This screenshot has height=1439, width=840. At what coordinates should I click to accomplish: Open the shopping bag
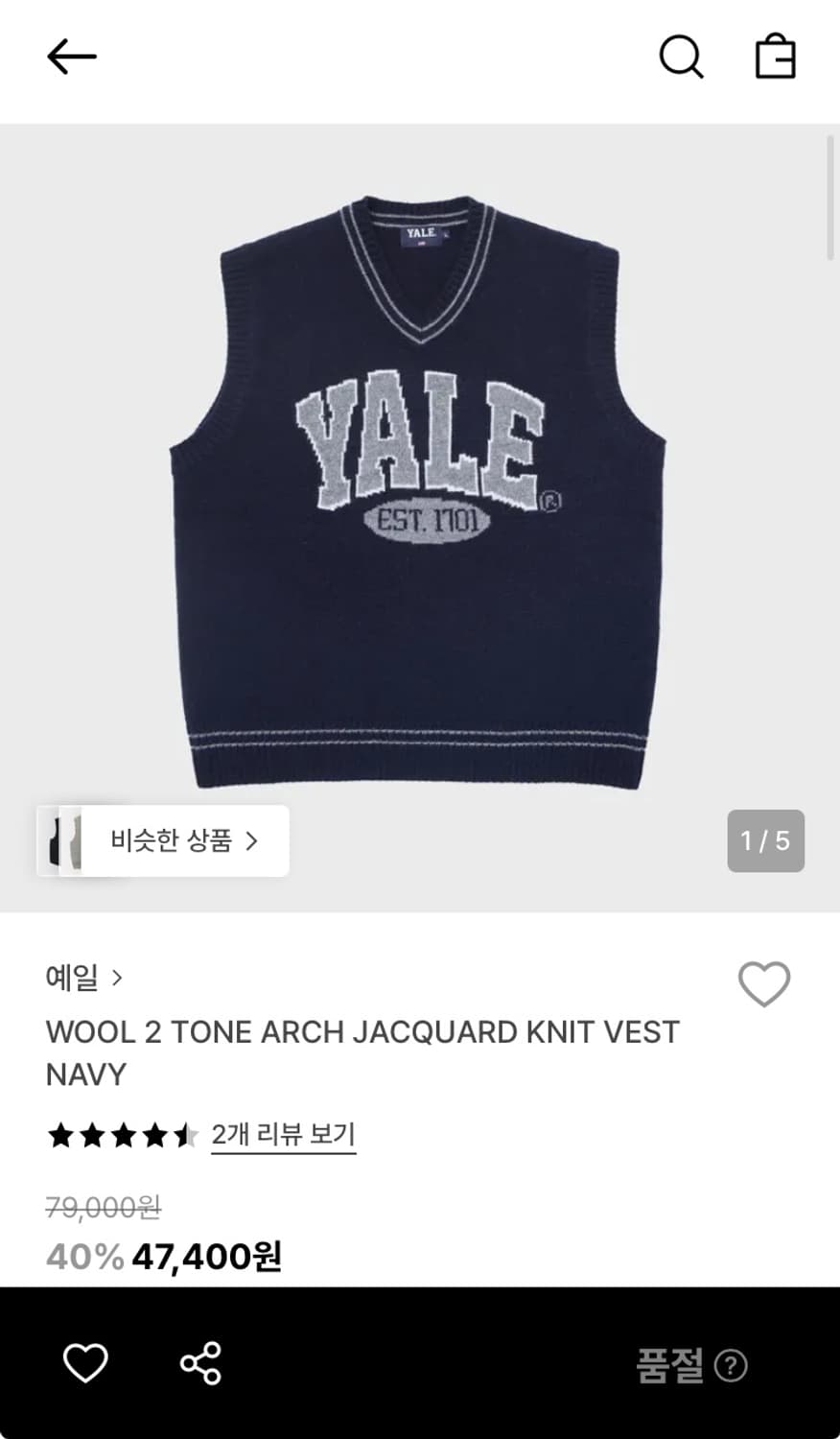coord(777,56)
